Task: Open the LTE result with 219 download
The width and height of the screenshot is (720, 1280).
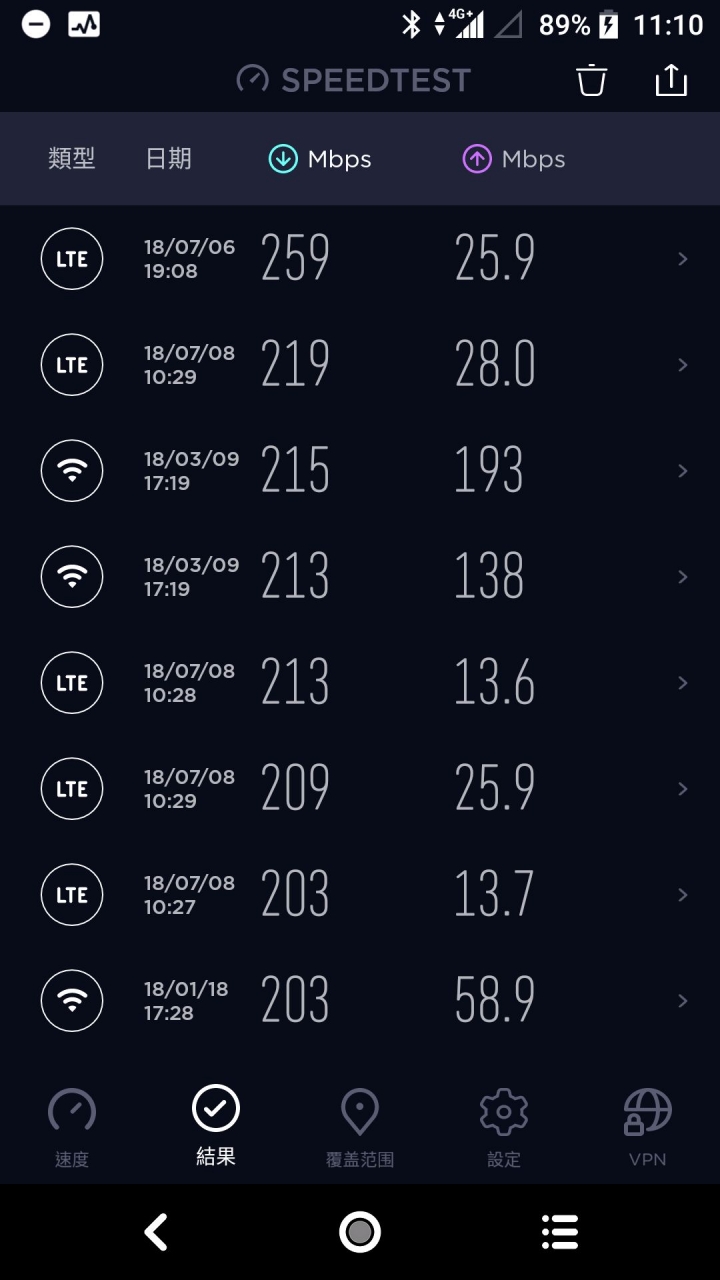Action: coord(360,365)
